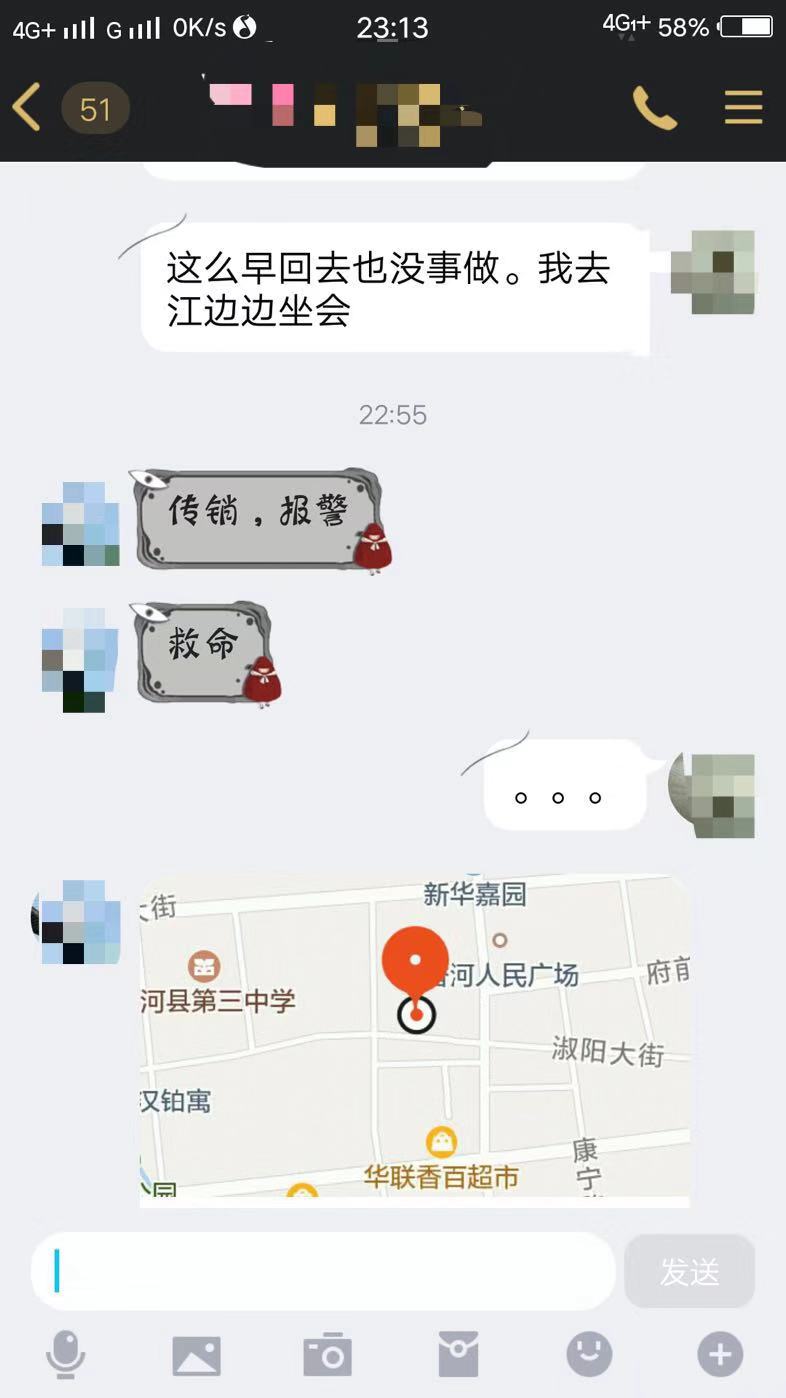This screenshot has width=786, height=1398.
Task: Open the shared location map
Action: click(414, 1038)
